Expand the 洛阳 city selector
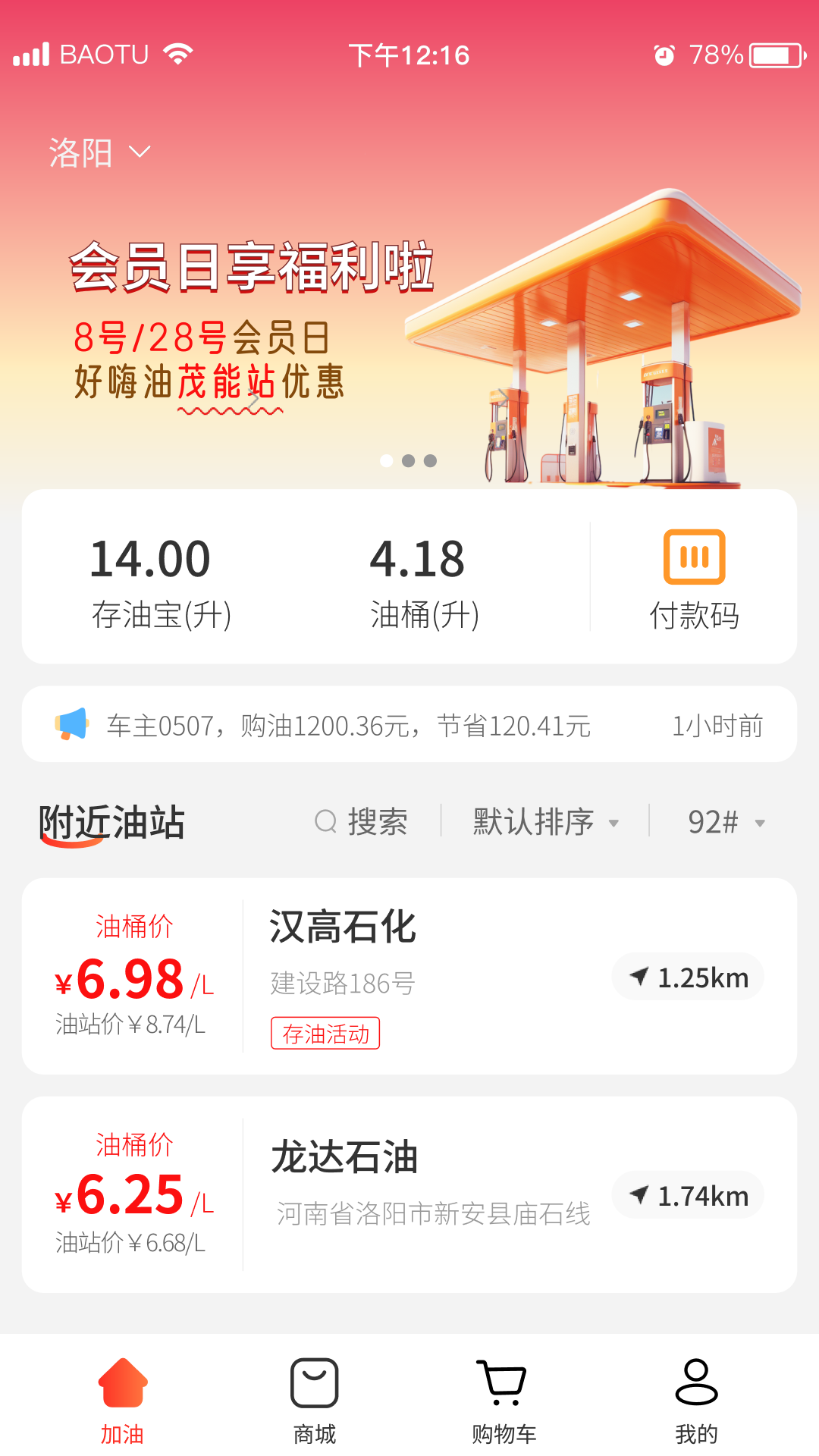 pos(95,153)
